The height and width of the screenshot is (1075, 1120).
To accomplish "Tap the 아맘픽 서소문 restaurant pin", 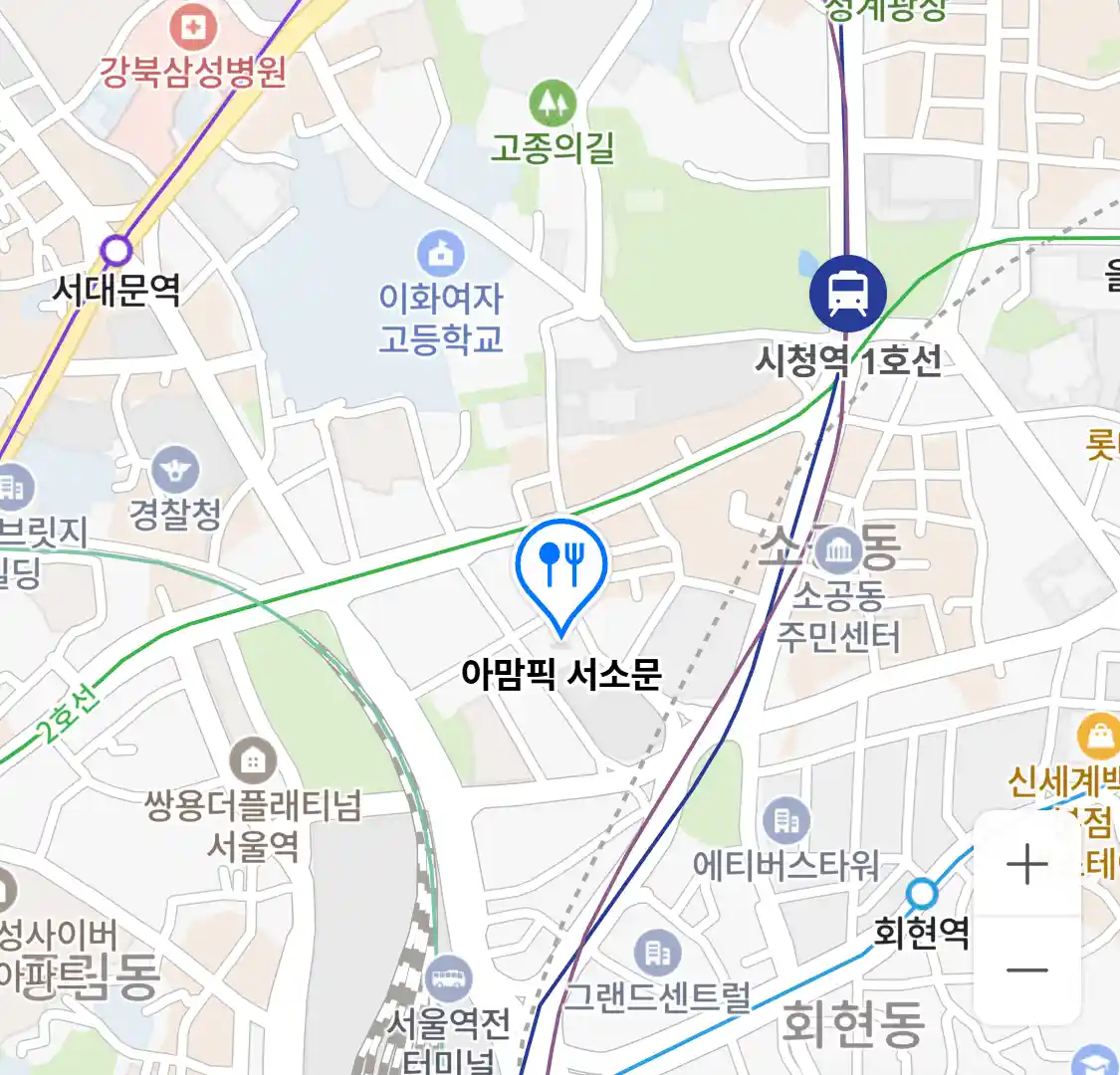I will 561,568.
